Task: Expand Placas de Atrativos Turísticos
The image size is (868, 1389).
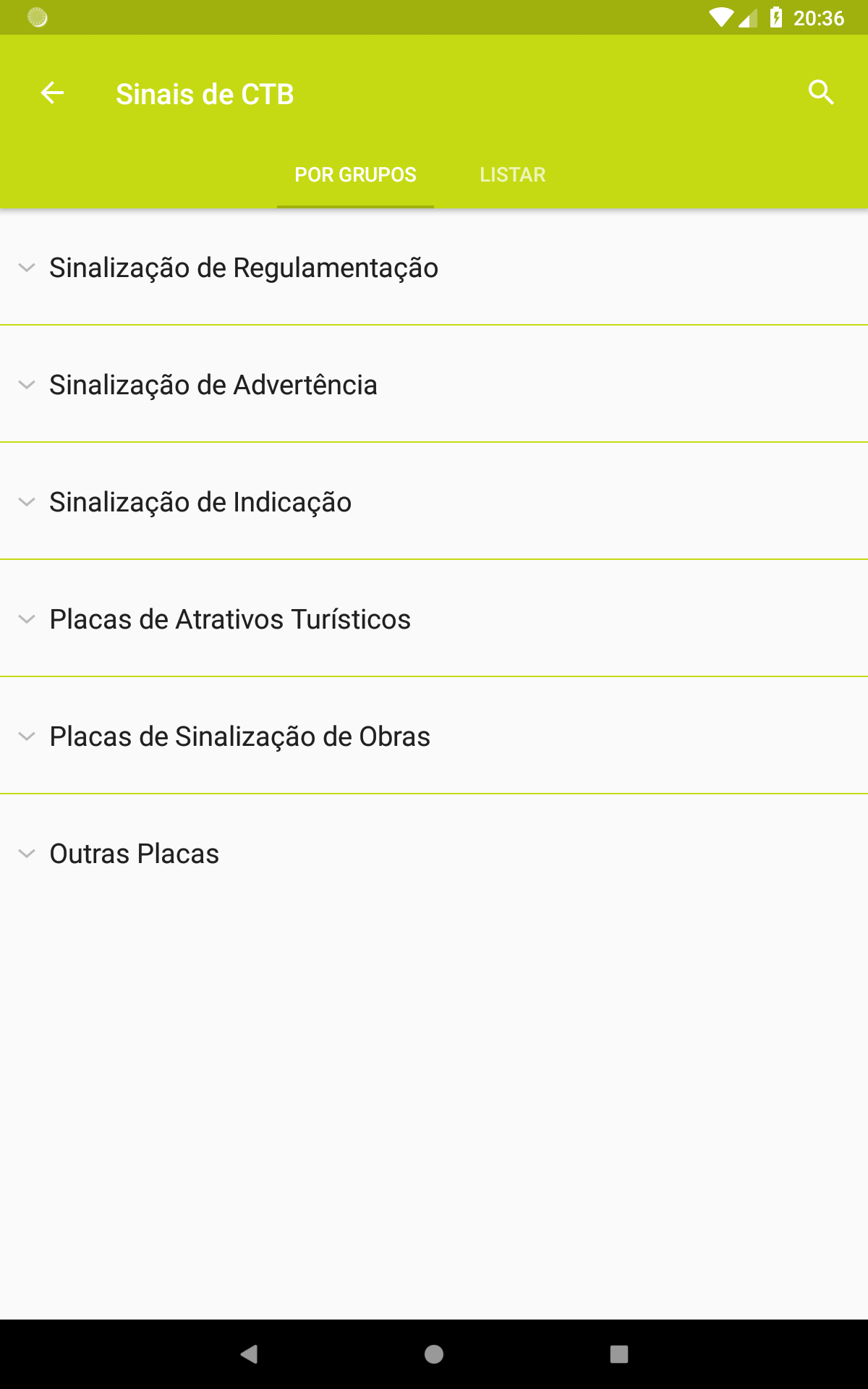Action: (434, 619)
